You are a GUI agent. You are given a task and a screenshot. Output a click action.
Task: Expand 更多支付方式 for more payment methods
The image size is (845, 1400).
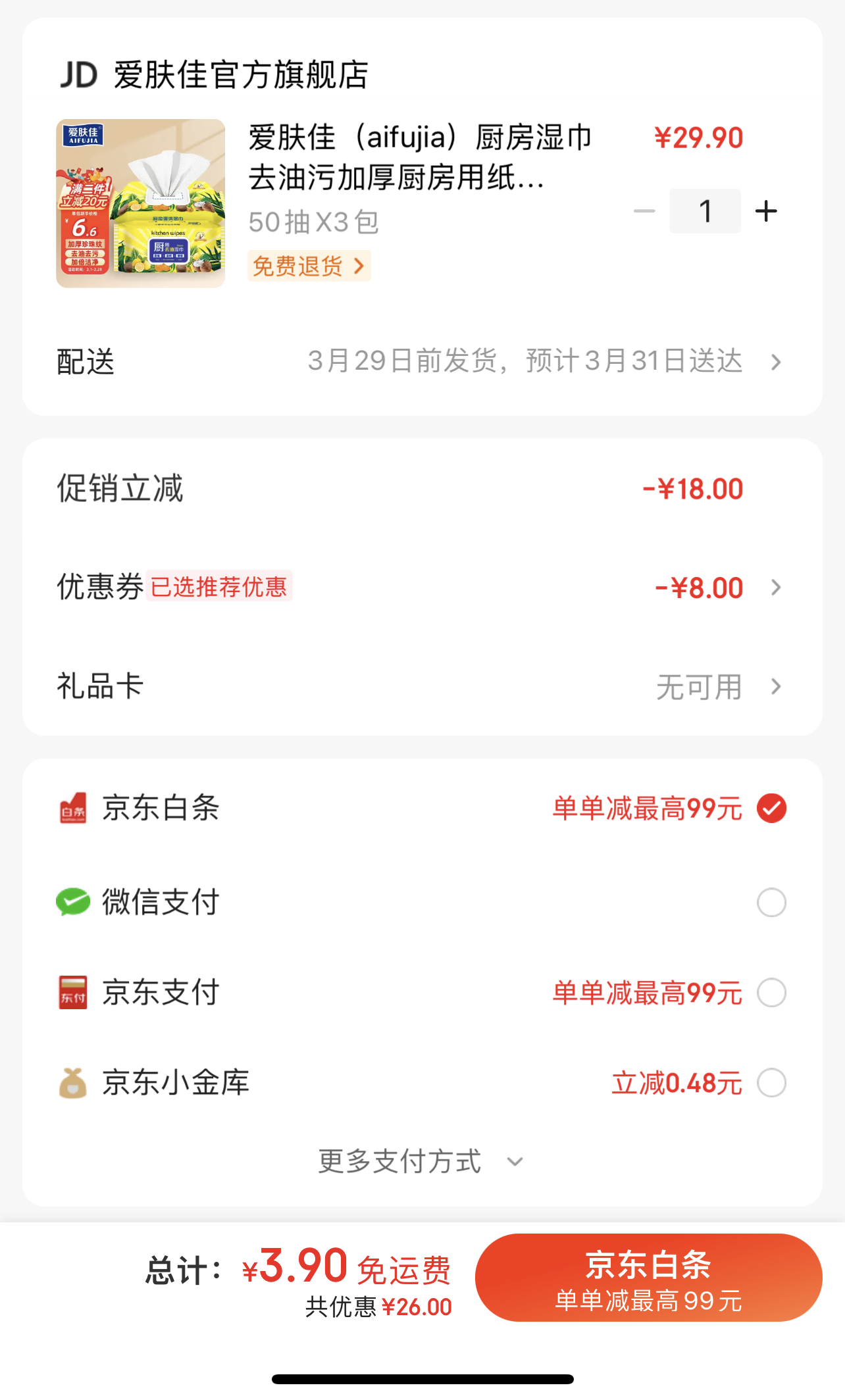[421, 1161]
